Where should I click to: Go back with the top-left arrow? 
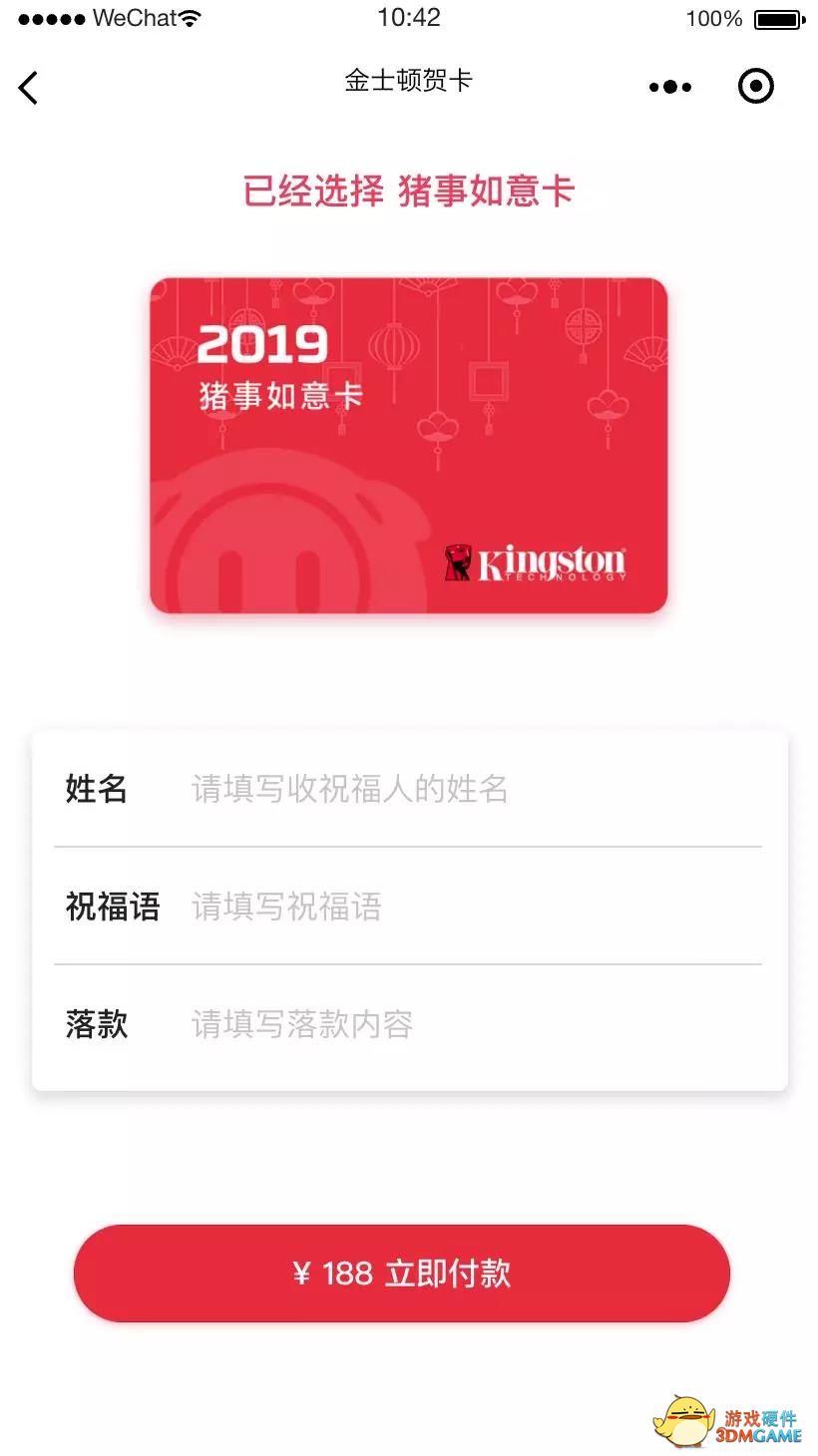pos(28,88)
